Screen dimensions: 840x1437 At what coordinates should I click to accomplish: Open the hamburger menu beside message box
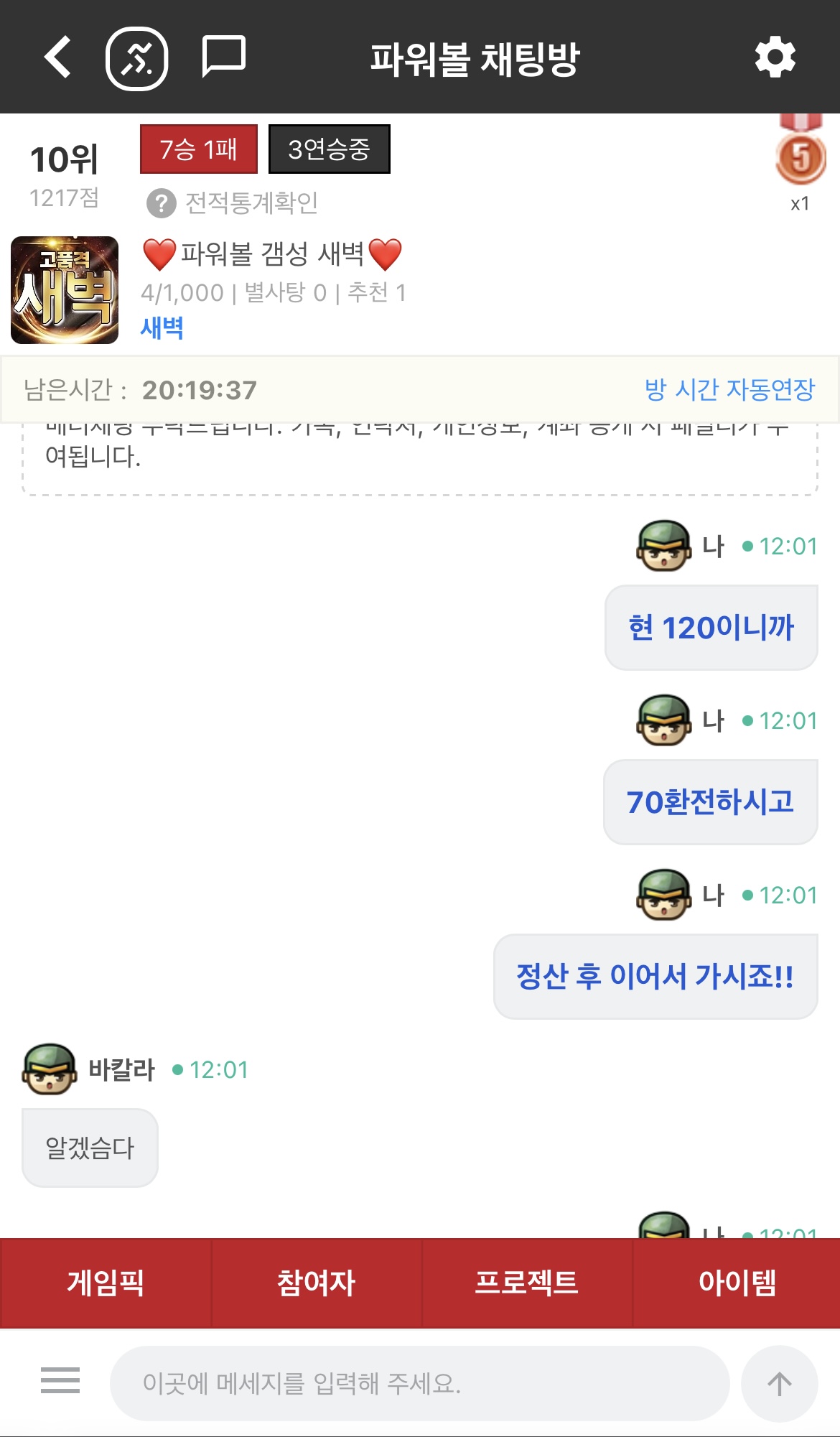(x=60, y=1380)
